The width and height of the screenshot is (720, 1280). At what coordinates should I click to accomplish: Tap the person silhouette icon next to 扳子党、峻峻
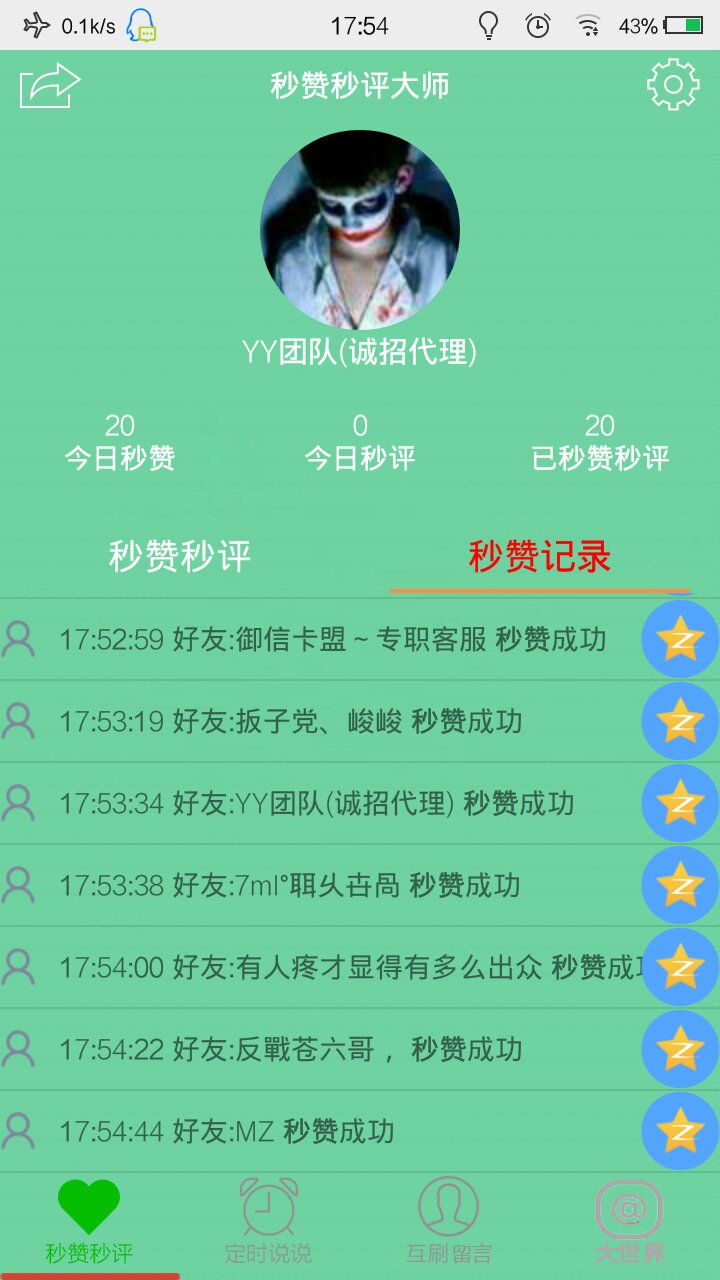(x=18, y=721)
